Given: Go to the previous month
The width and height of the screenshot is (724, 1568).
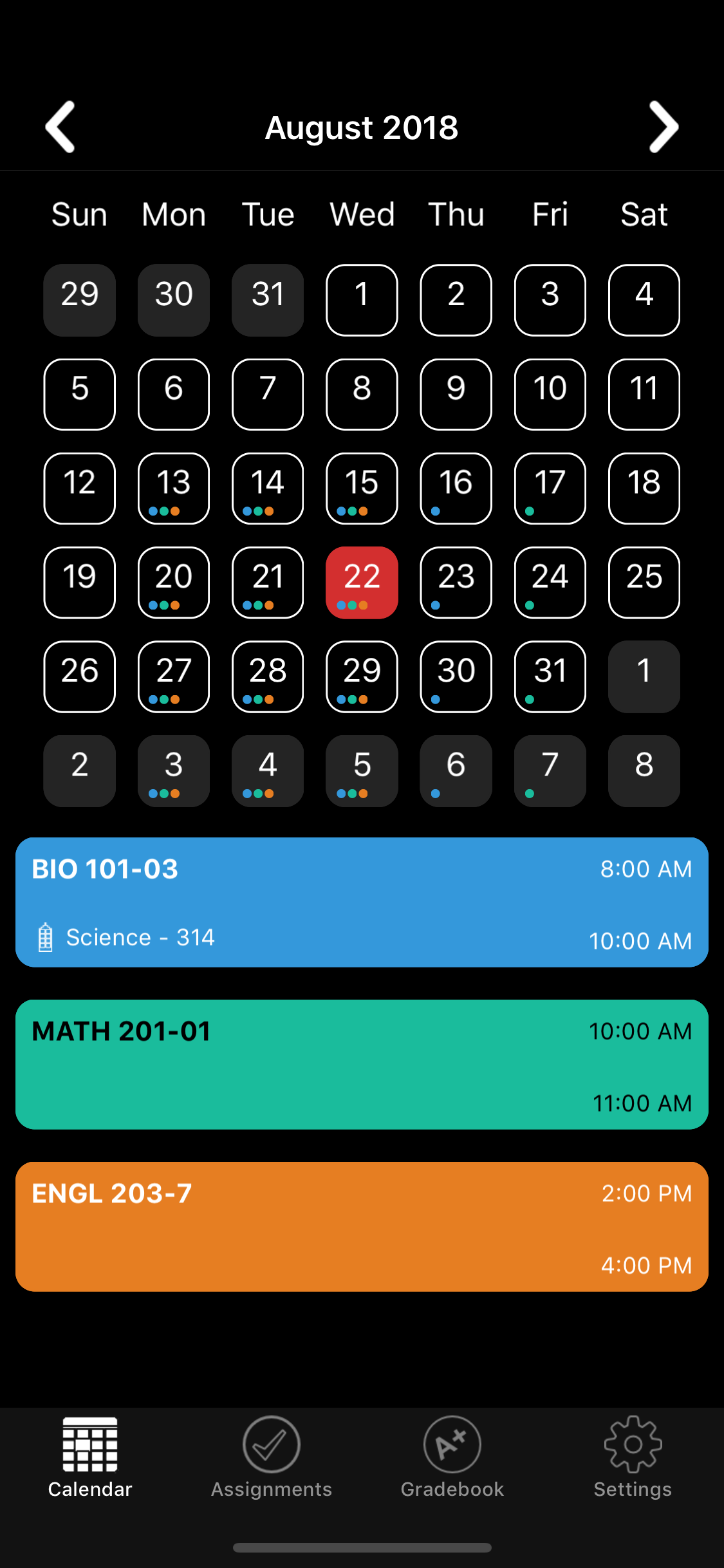Looking at the screenshot, I should pos(60,127).
